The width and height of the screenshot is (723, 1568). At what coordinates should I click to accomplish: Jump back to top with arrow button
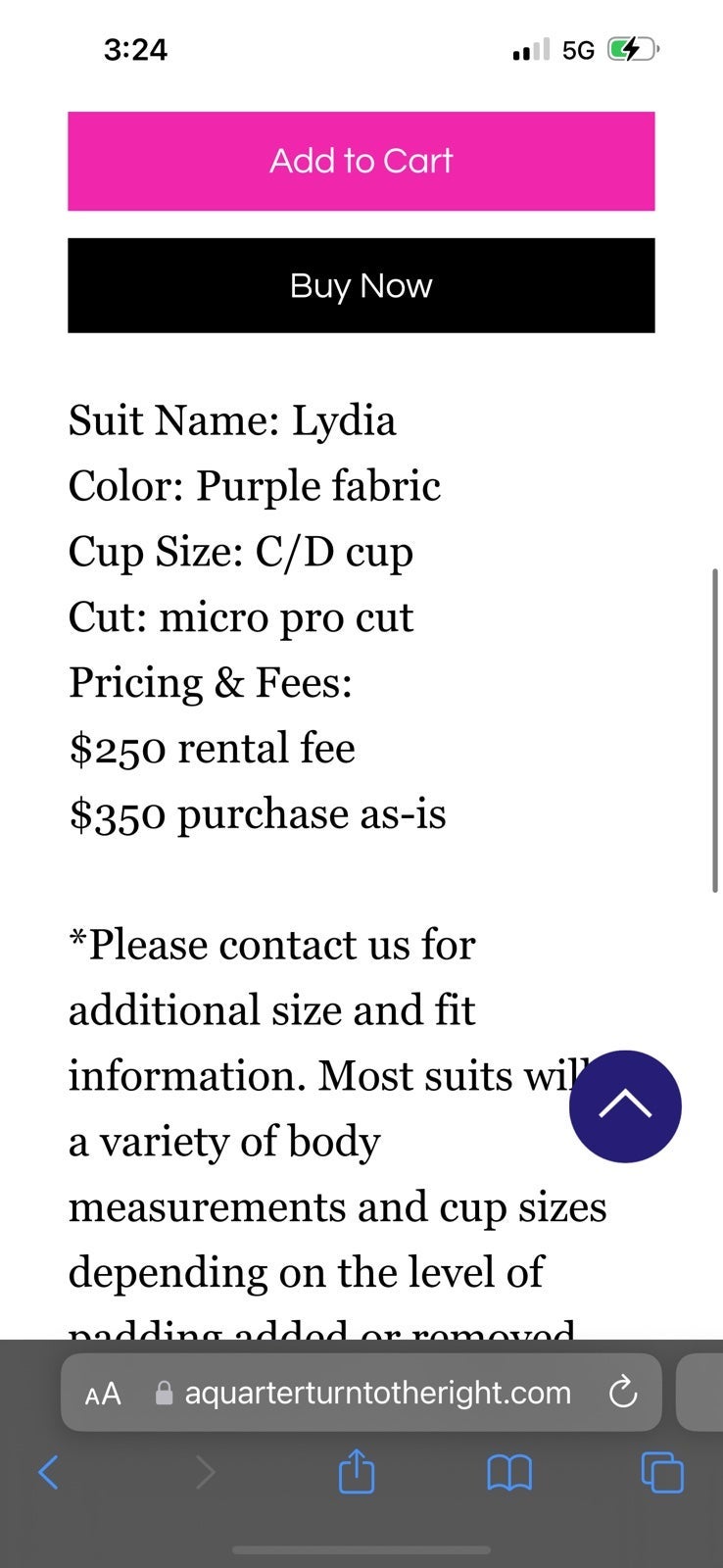(625, 1106)
